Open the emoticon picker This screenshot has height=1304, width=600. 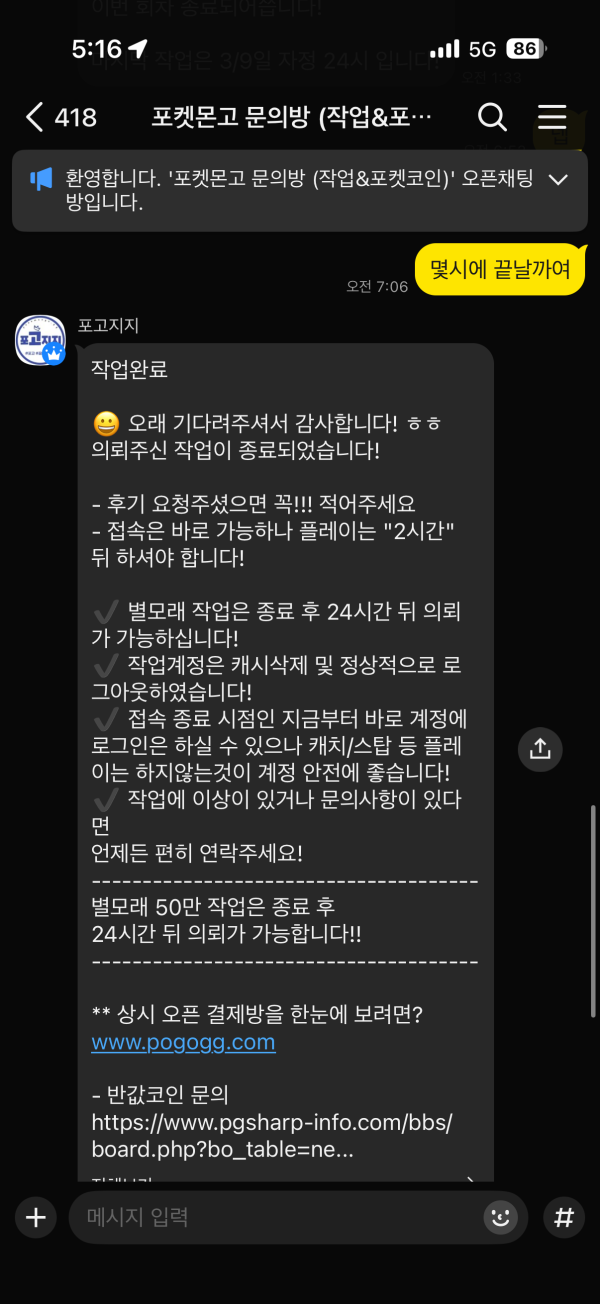click(498, 1217)
